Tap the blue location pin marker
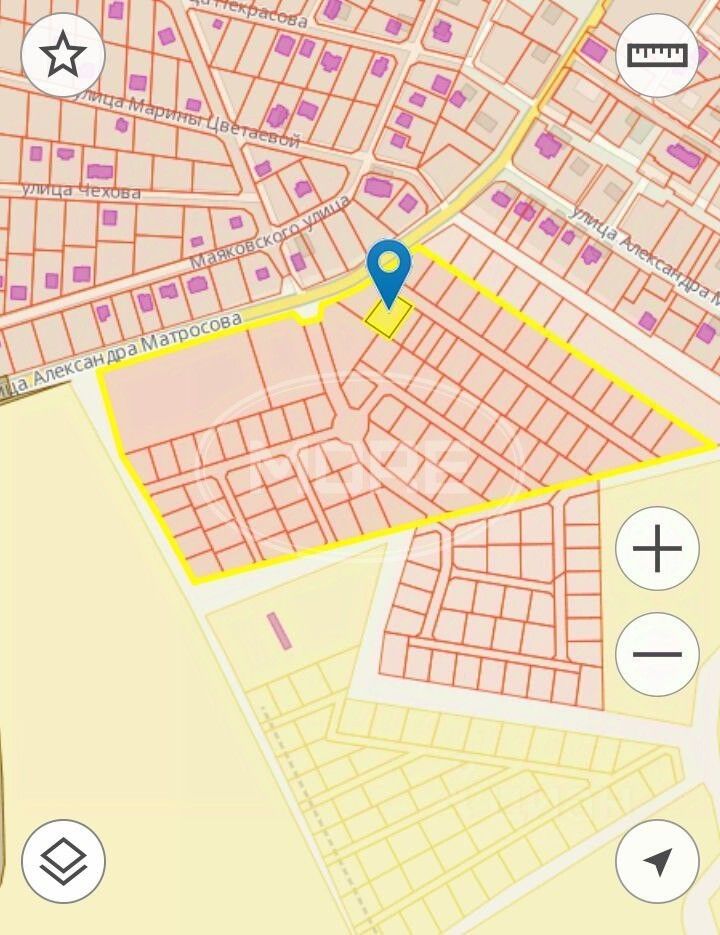720x935 pixels. 389,268
